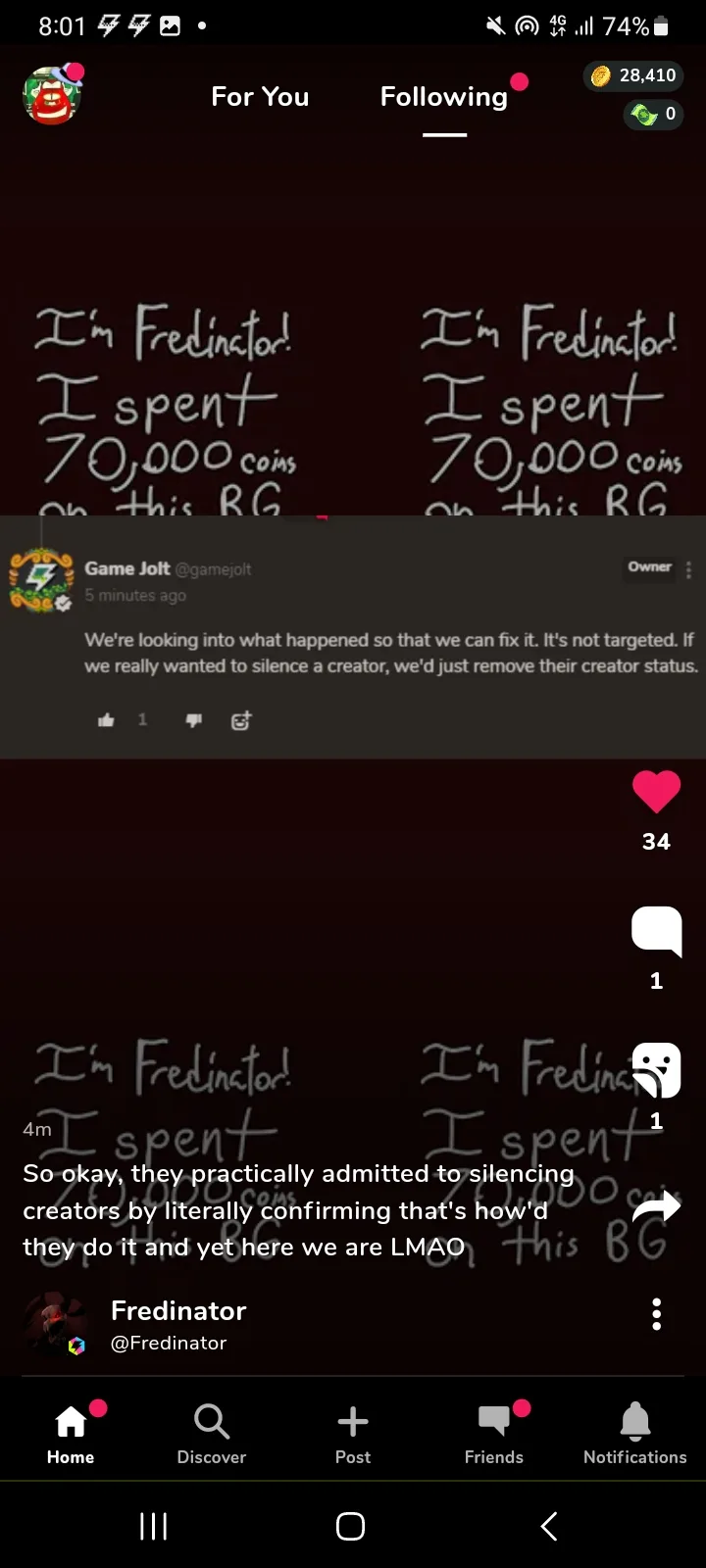Open the Friends tab

(x=494, y=1434)
